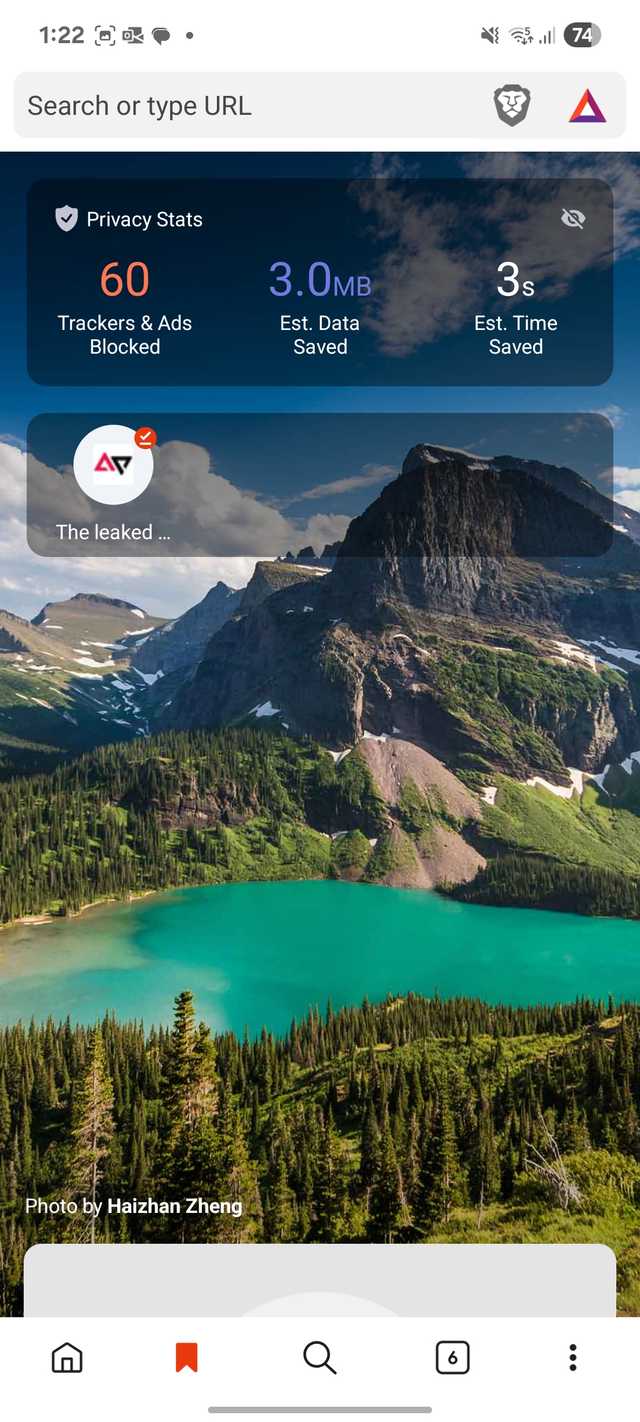Open the tab switcher showing 6 tabs

click(x=452, y=1357)
